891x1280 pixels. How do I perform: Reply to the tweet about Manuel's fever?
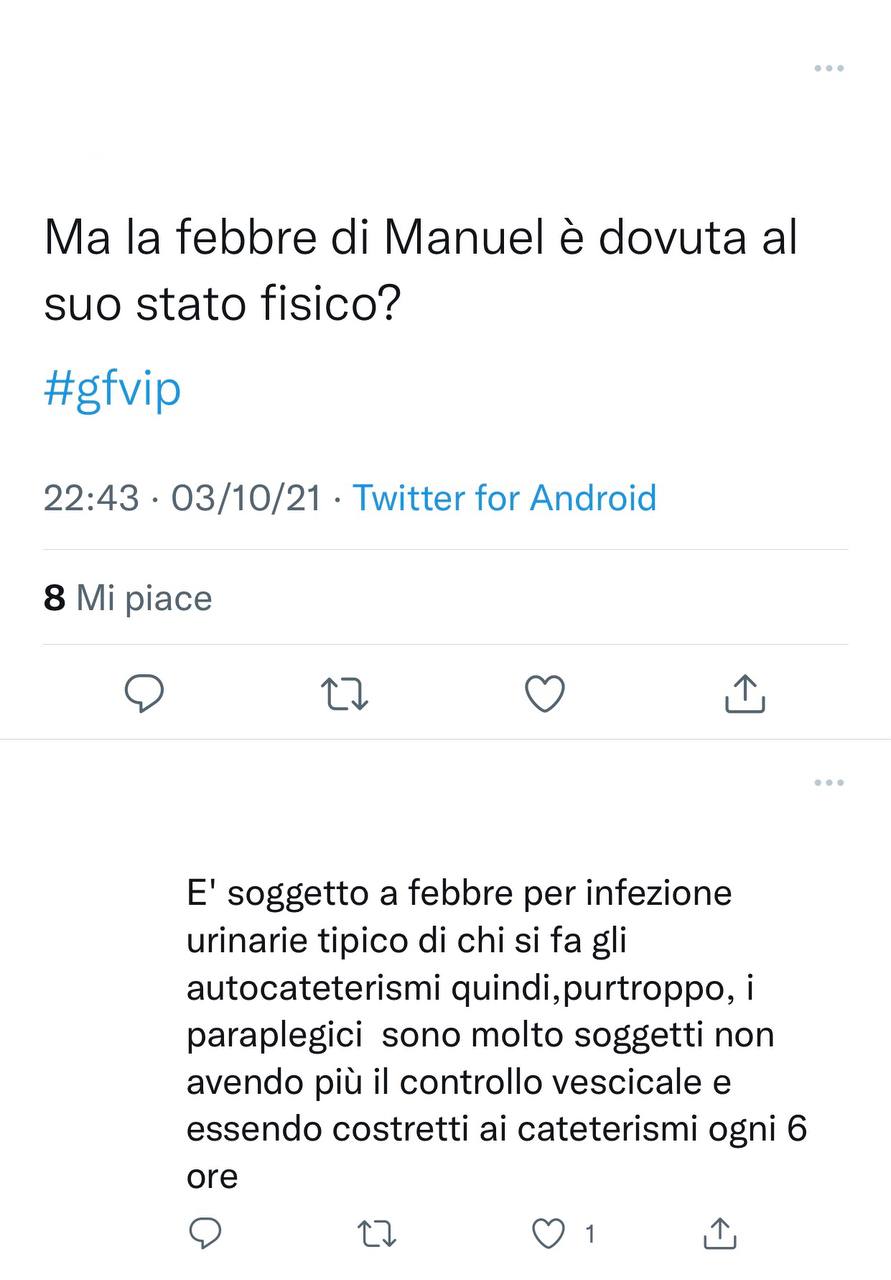[144, 693]
